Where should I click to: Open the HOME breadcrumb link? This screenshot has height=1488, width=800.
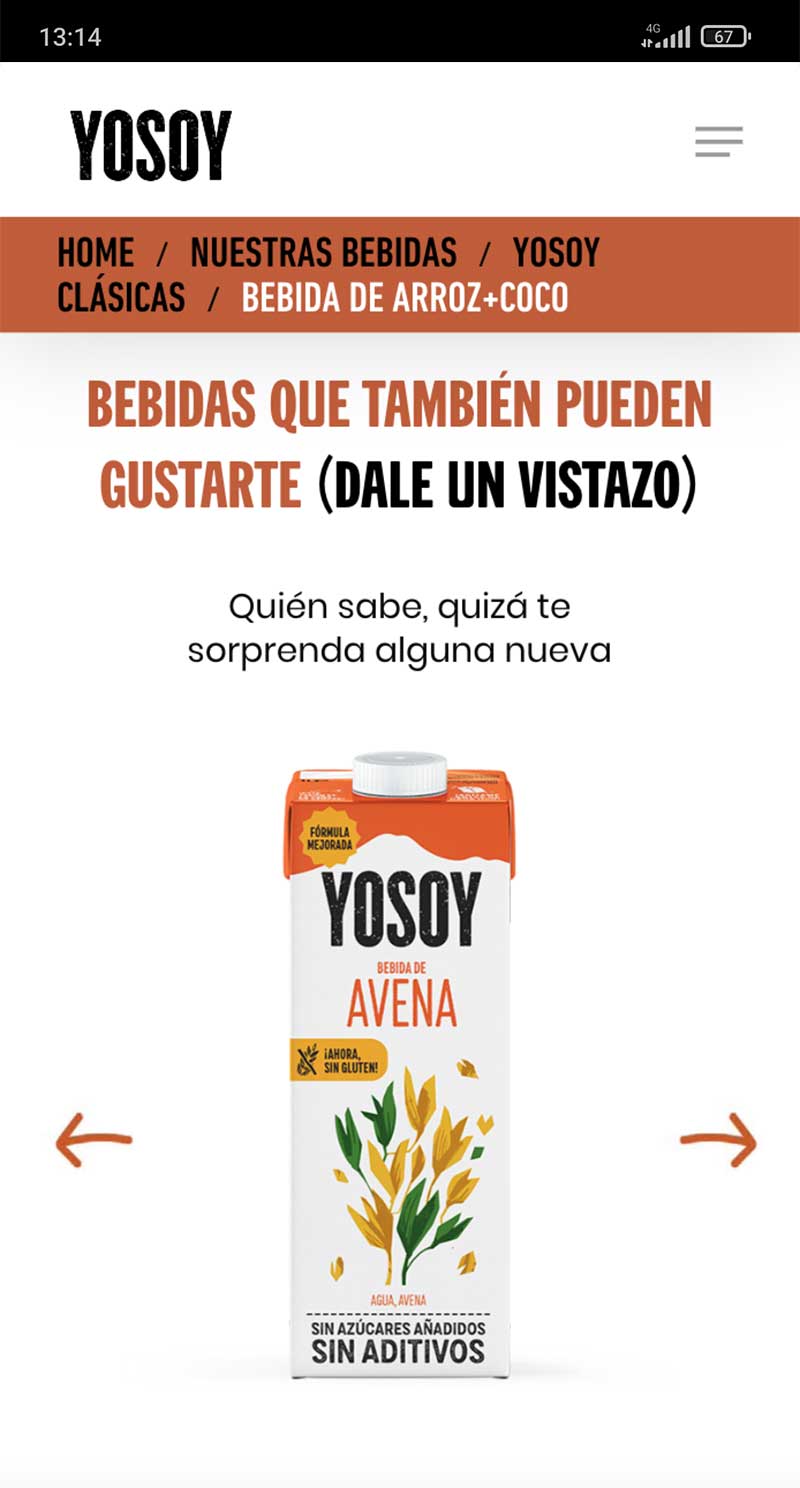click(x=95, y=253)
